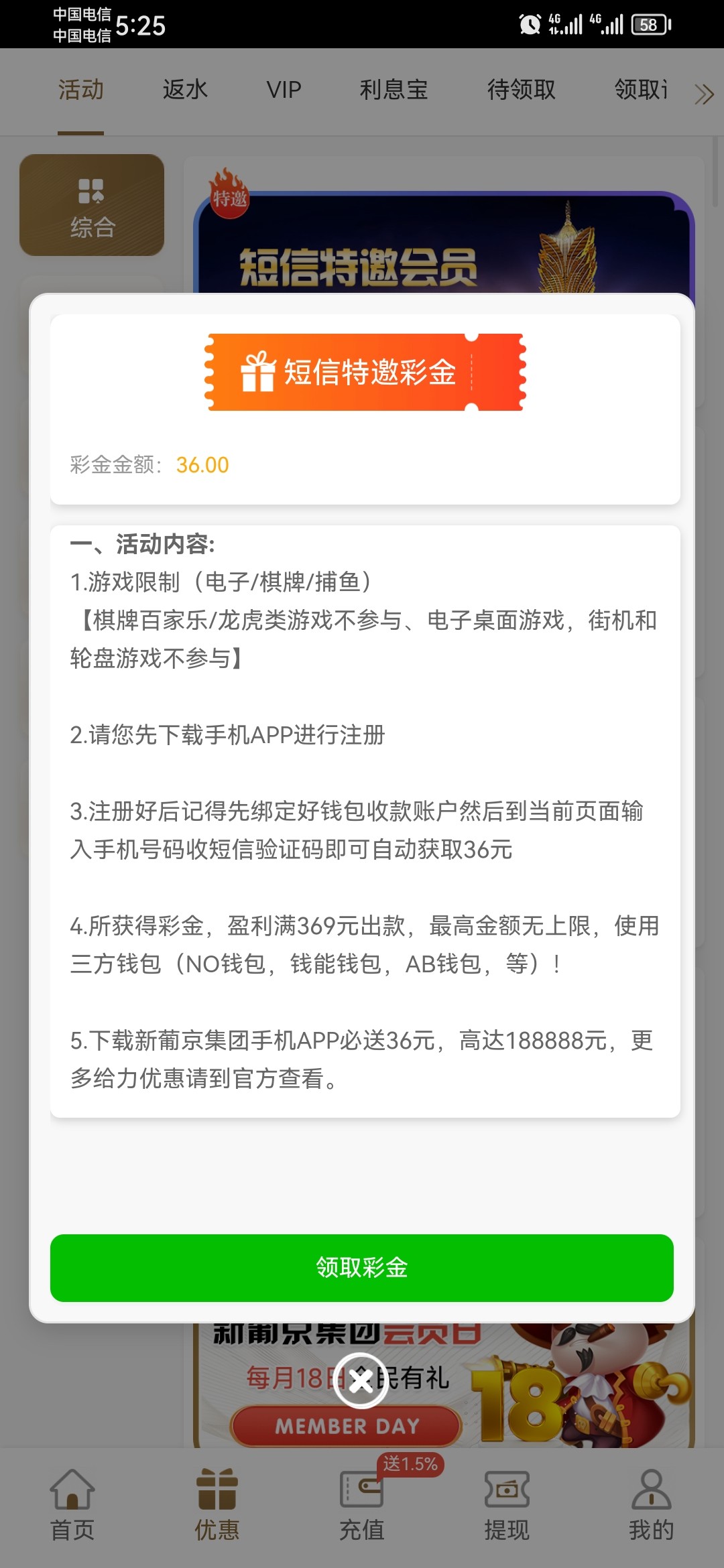The width and height of the screenshot is (724, 1568).
Task: Close the bonus popup dialog
Action: 361,1380
